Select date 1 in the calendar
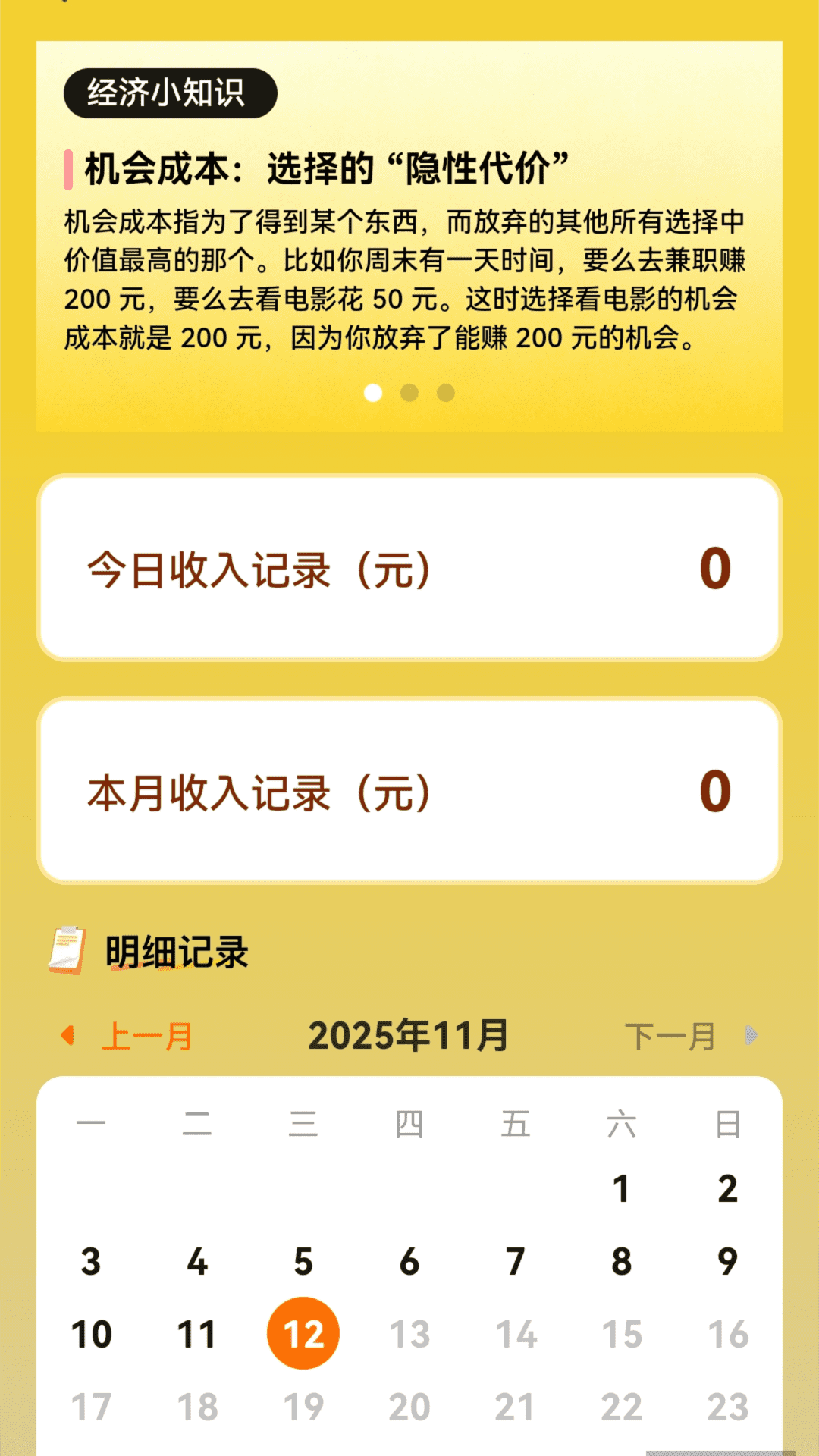Screen dimensions: 819x1456 (x=620, y=1187)
